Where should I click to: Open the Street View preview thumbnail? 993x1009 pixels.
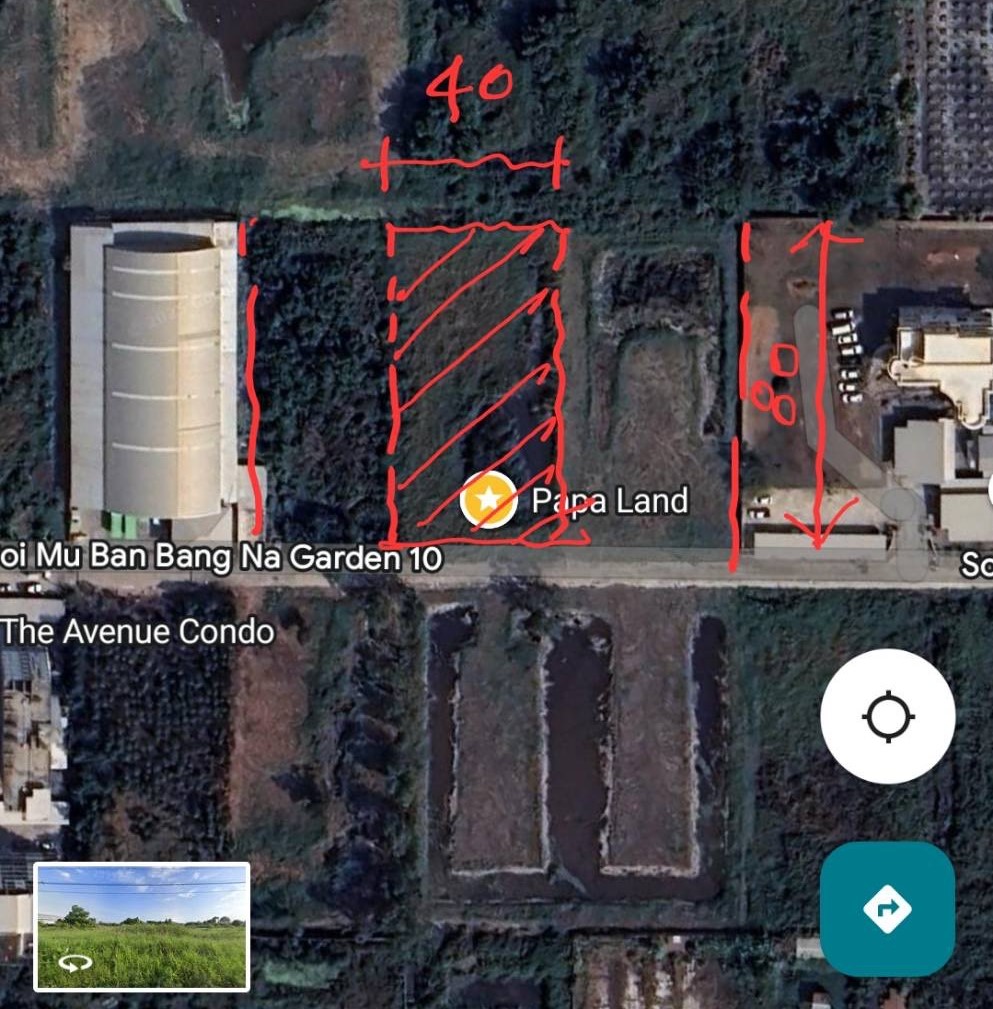point(142,926)
